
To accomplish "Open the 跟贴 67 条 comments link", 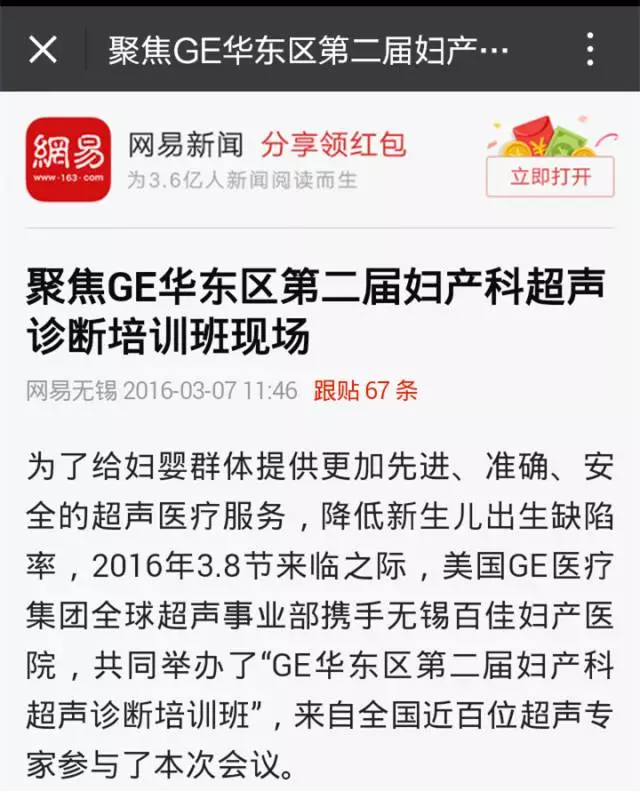I will [x=365, y=390].
